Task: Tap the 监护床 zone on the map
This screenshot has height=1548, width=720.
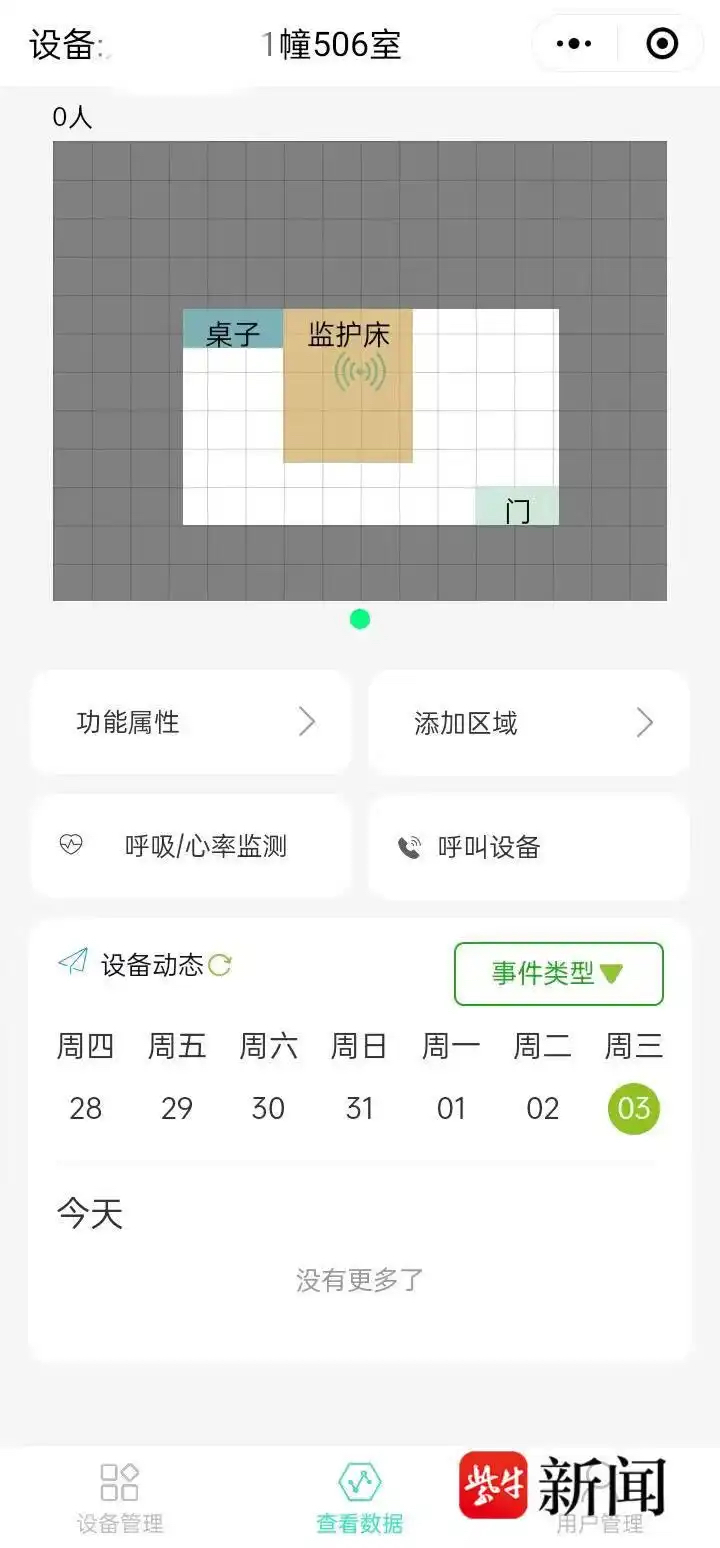Action: [348, 386]
